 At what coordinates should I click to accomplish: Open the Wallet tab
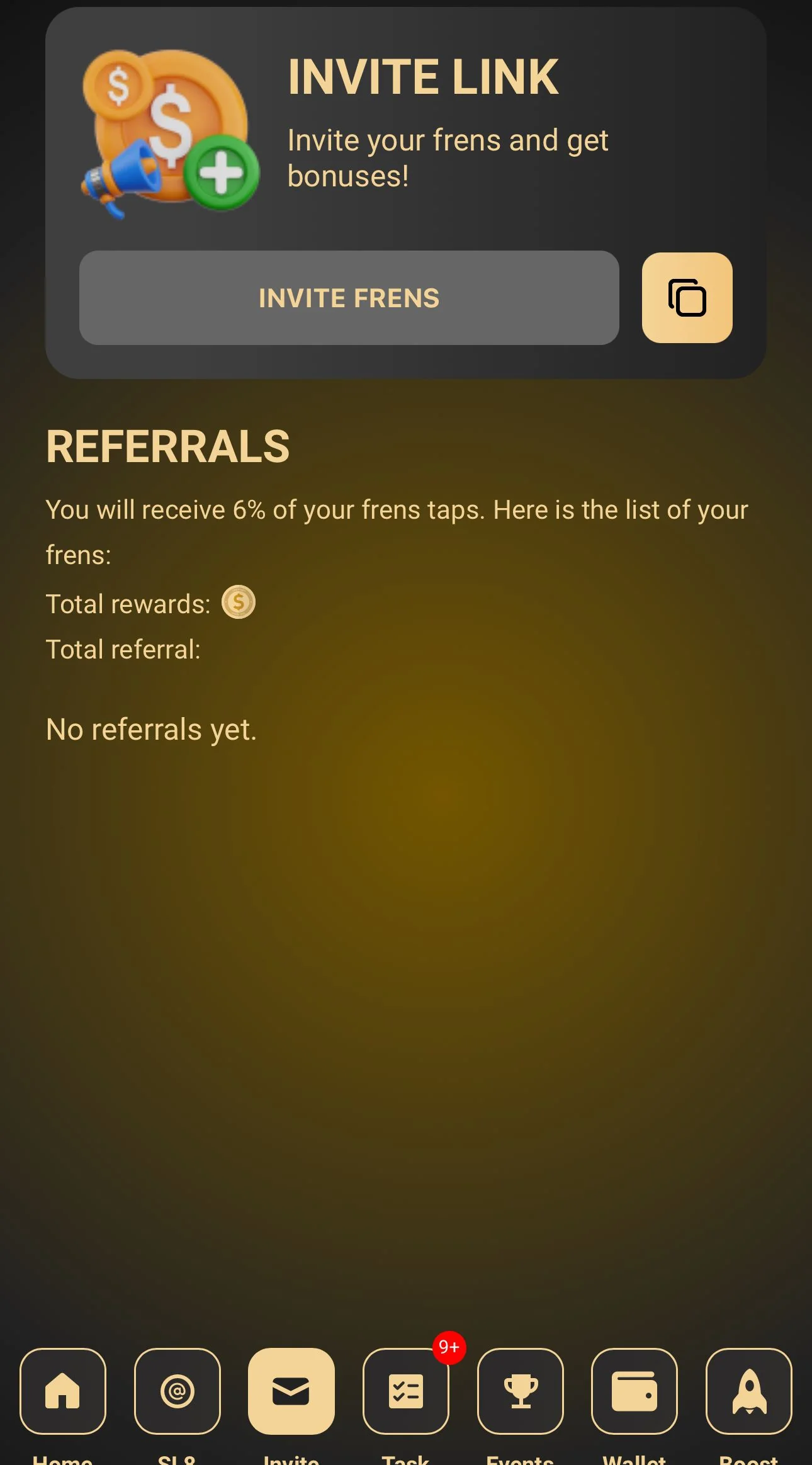pyautogui.click(x=634, y=1391)
